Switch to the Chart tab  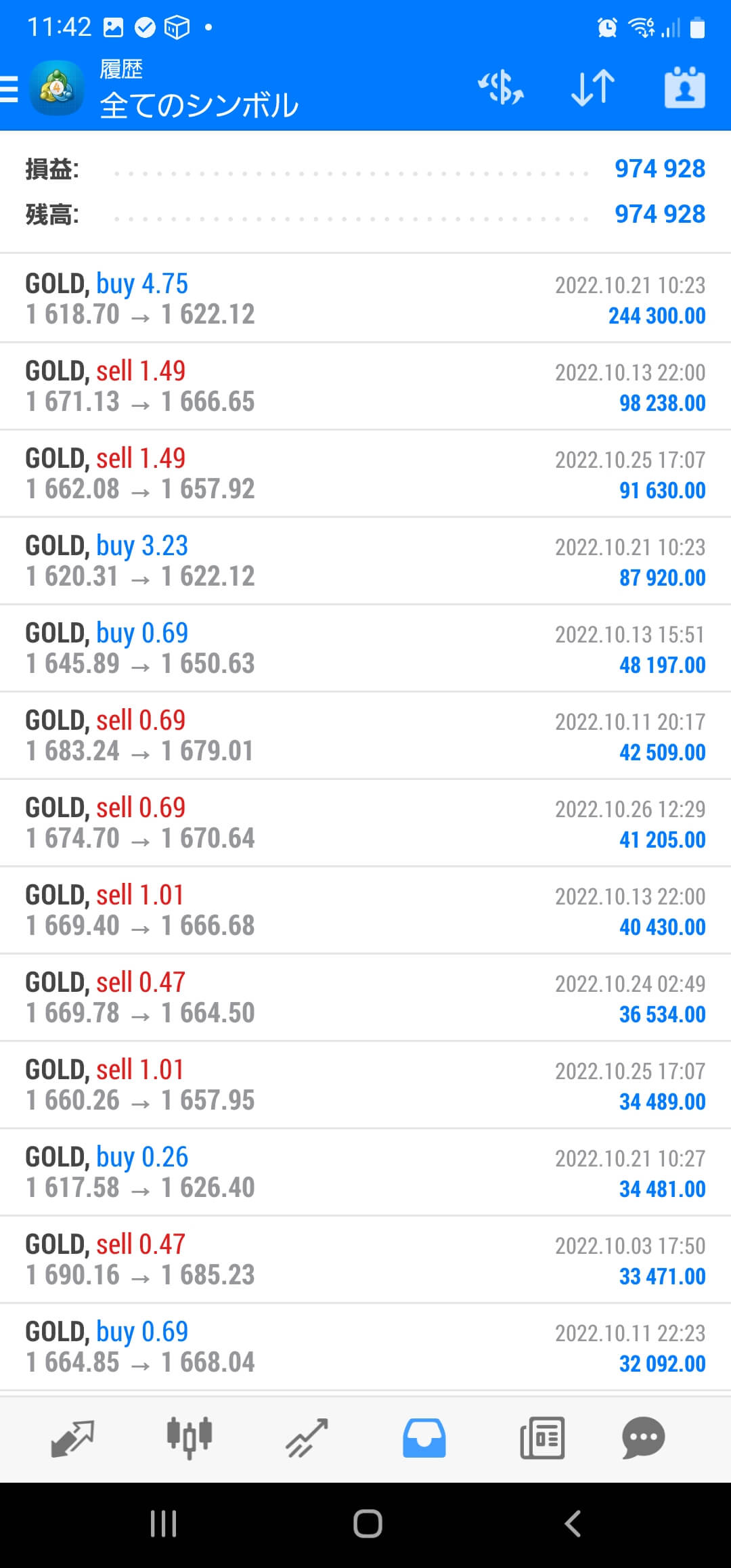coord(190,1438)
